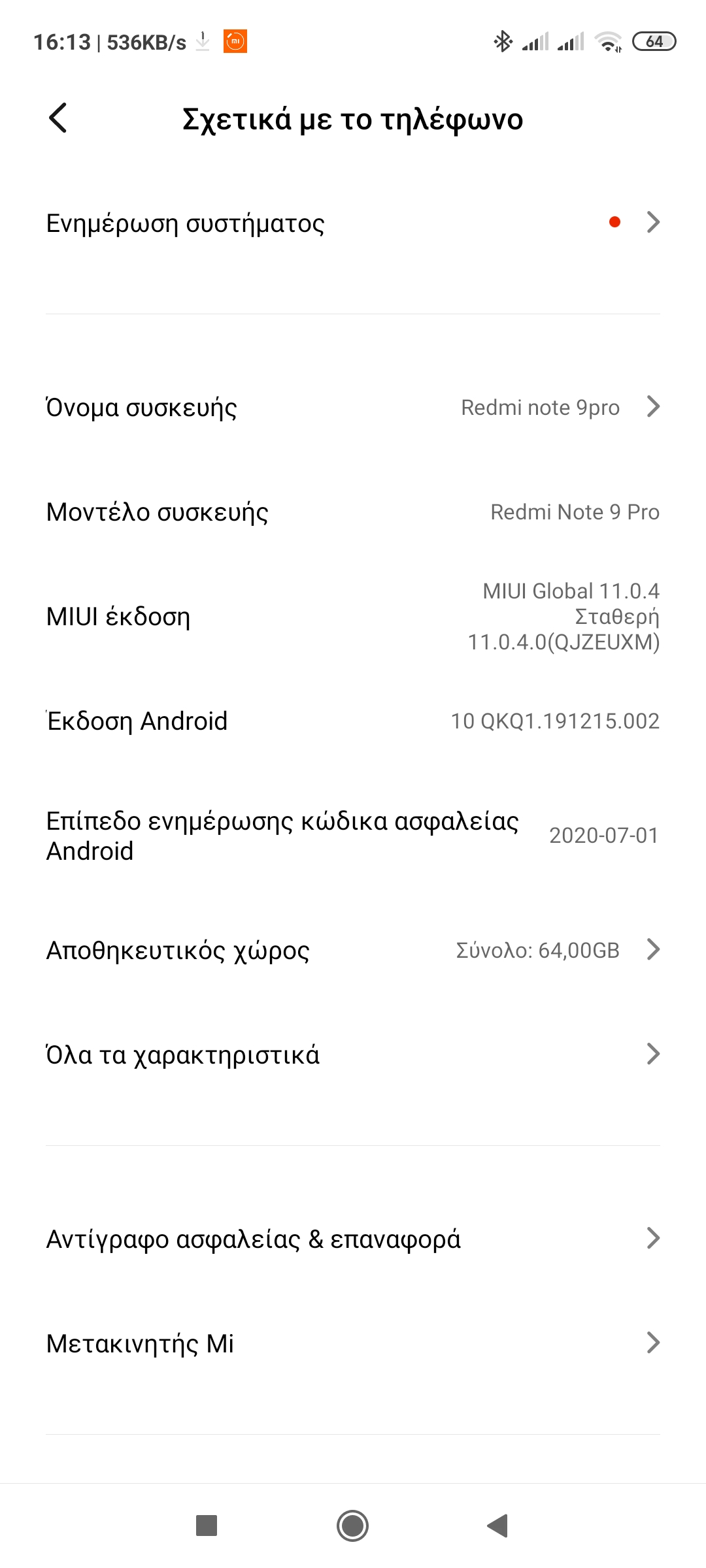Open the Όνομα συσκευής row
Screen dimensions: 706x1568
tap(353, 407)
